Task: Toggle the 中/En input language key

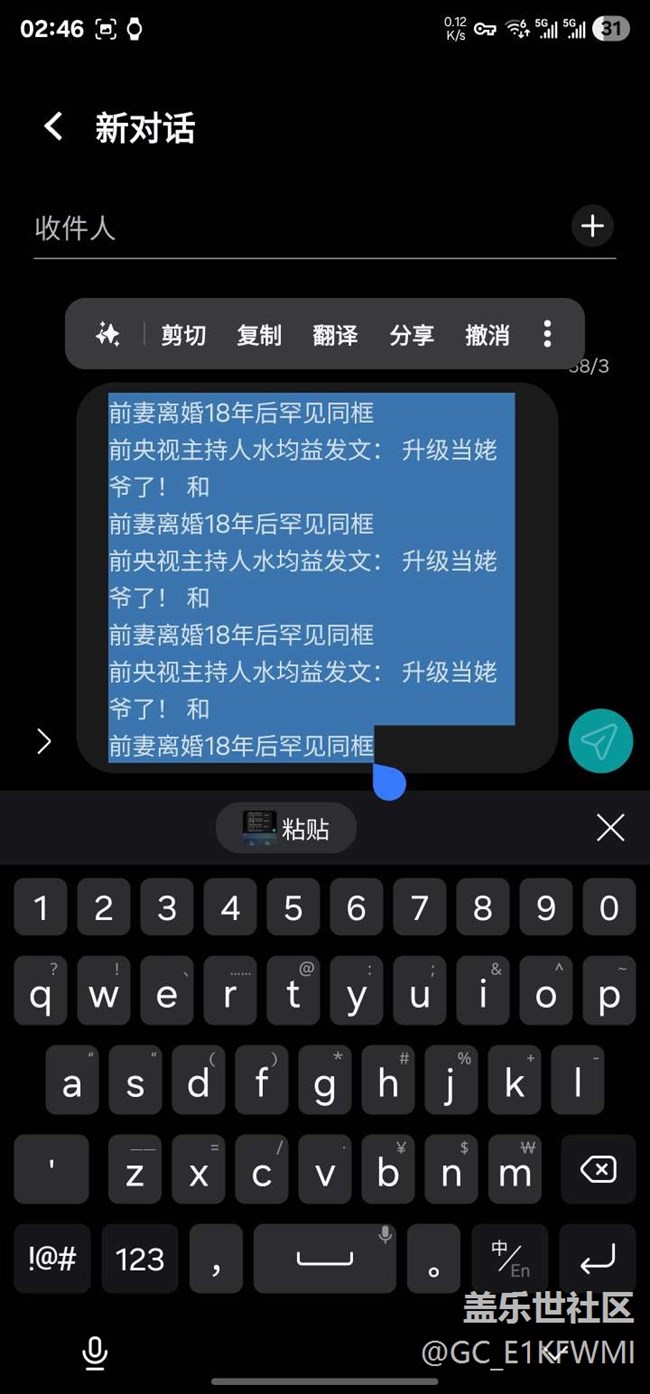Action: [510, 1259]
